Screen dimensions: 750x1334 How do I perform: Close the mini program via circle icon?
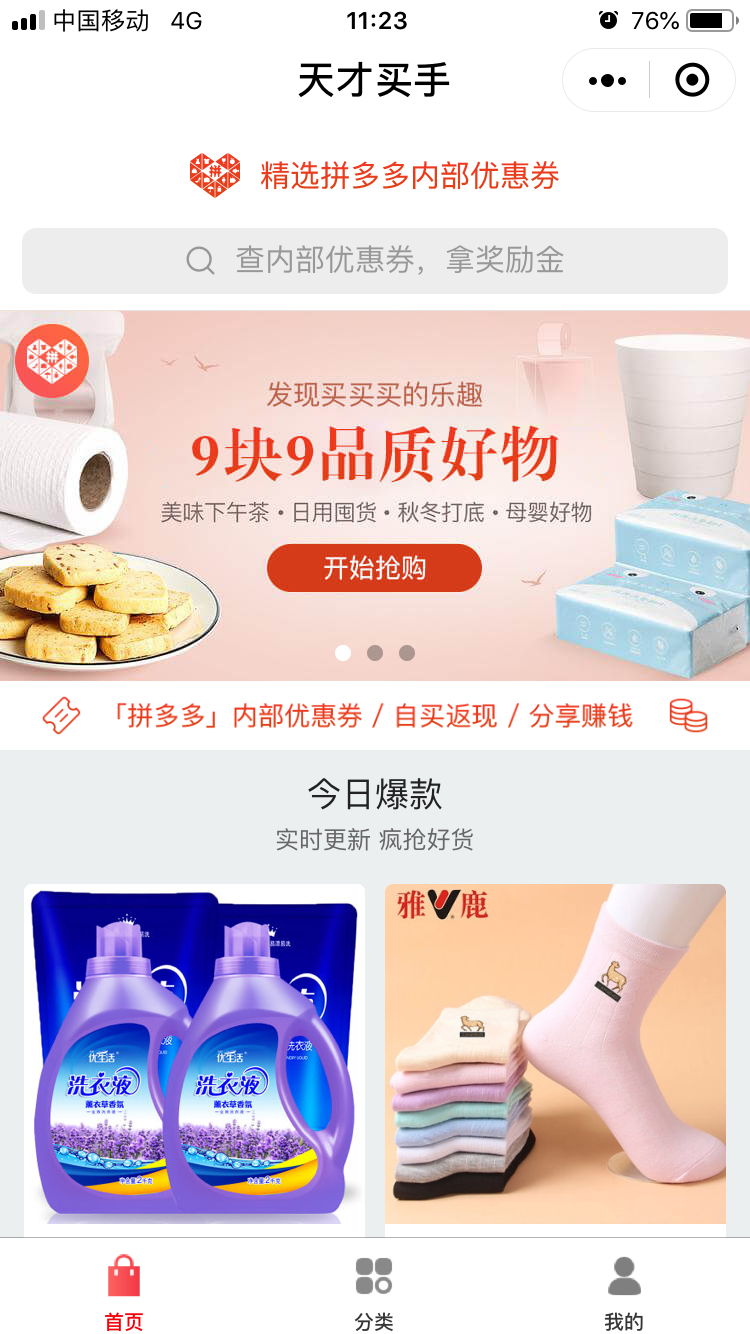pyautogui.click(x=692, y=80)
